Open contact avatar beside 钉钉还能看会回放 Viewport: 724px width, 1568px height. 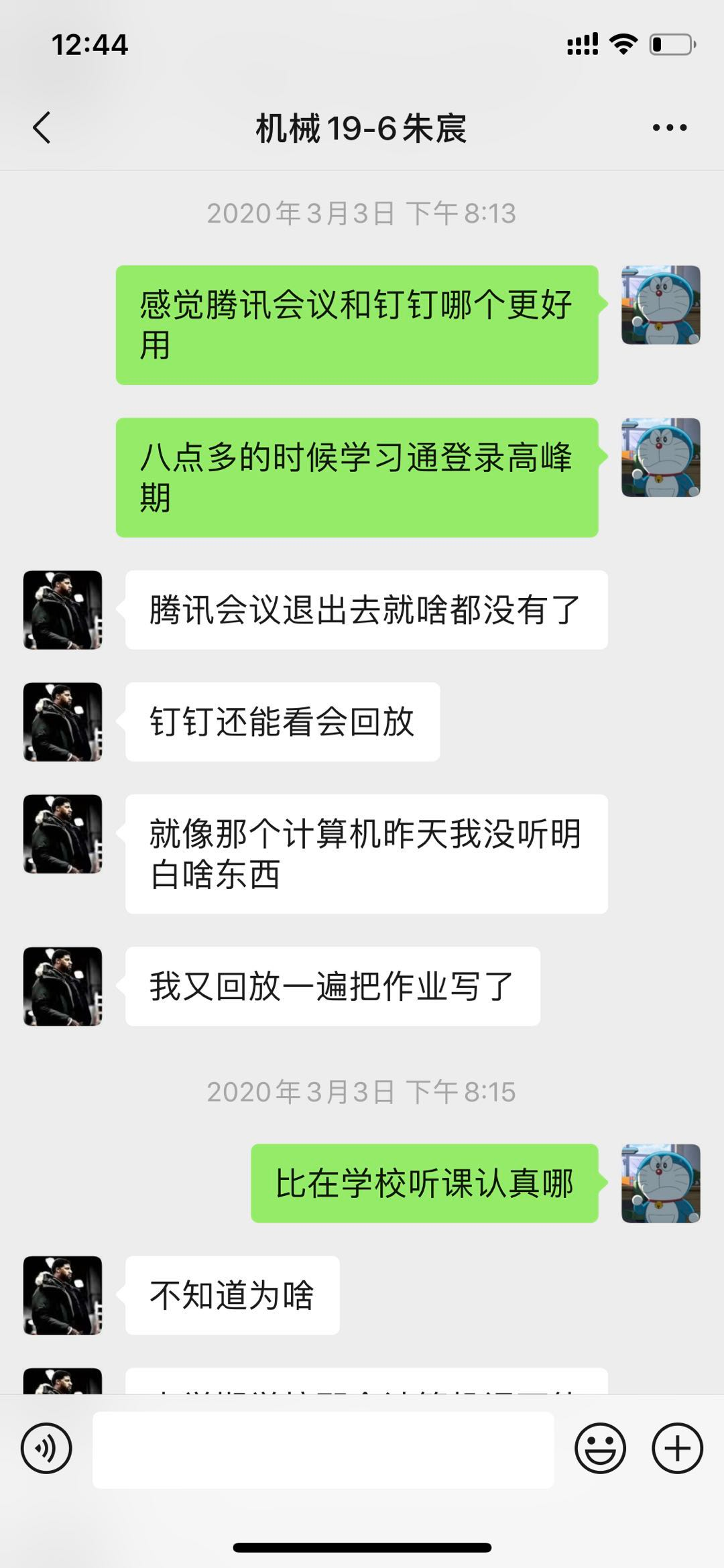coord(63,722)
